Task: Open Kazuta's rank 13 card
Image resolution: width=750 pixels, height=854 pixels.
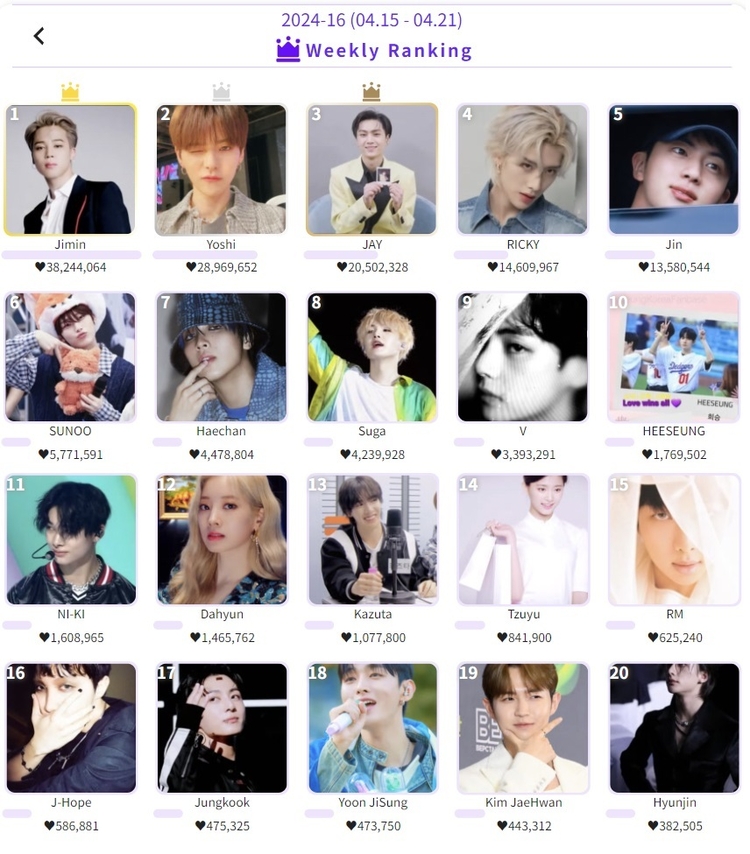Action: [372, 540]
